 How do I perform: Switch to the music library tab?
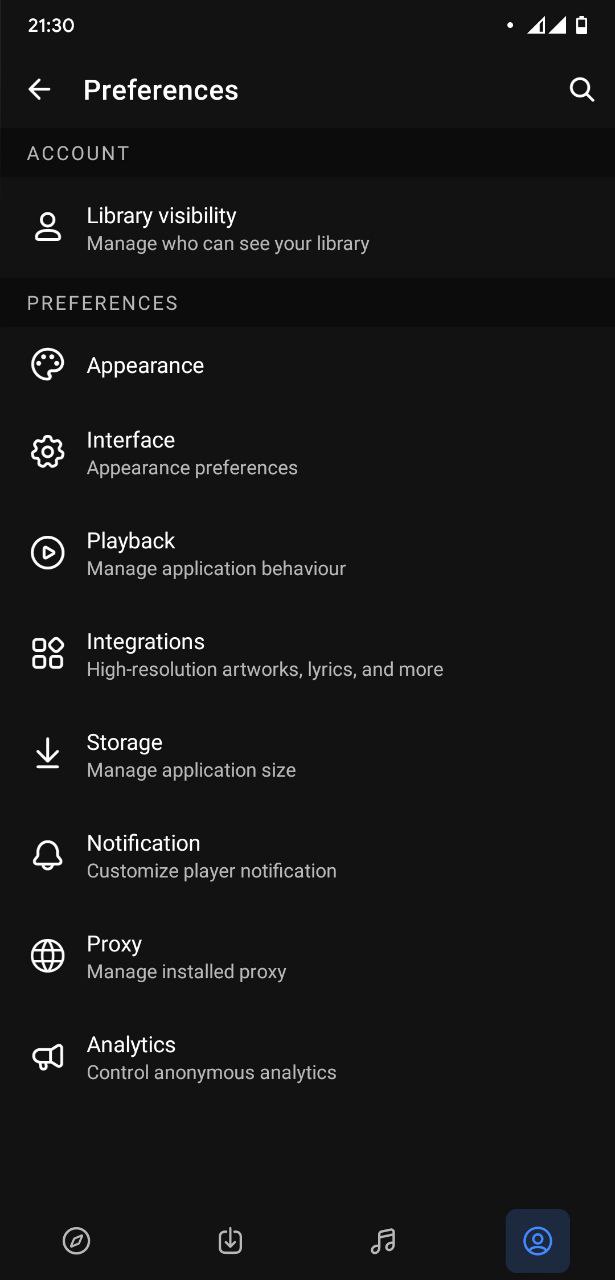point(383,1241)
